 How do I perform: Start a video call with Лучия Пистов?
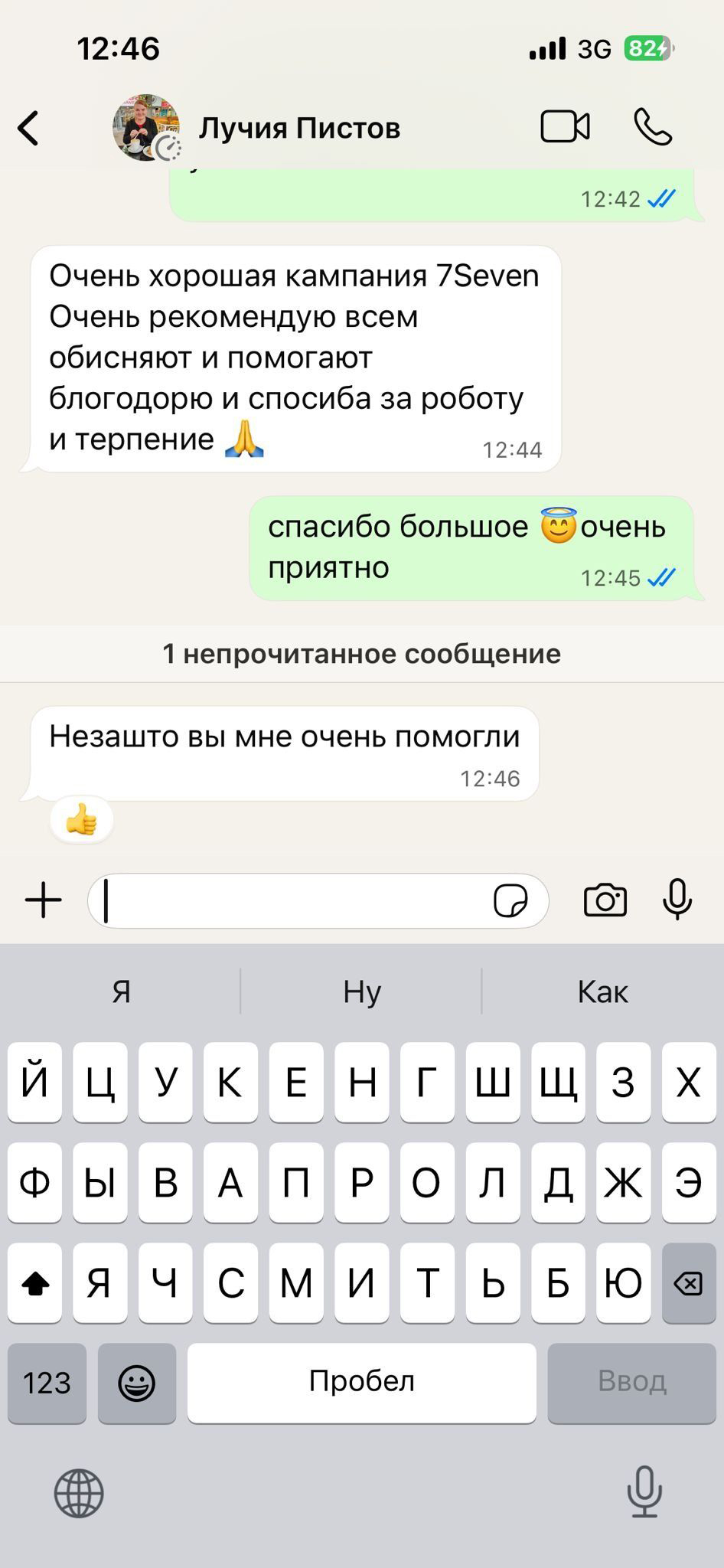point(565,127)
